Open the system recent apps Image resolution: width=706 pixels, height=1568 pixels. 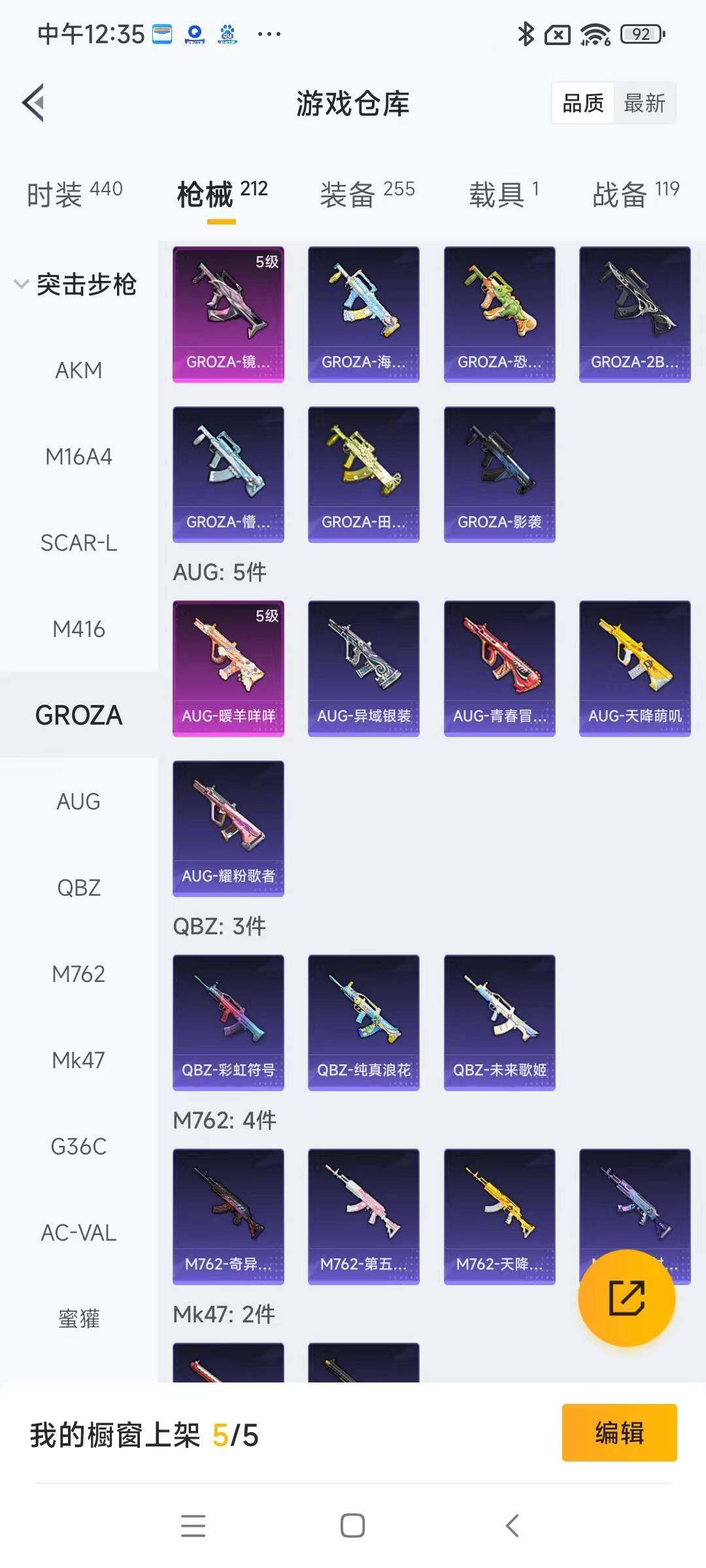(x=193, y=1526)
